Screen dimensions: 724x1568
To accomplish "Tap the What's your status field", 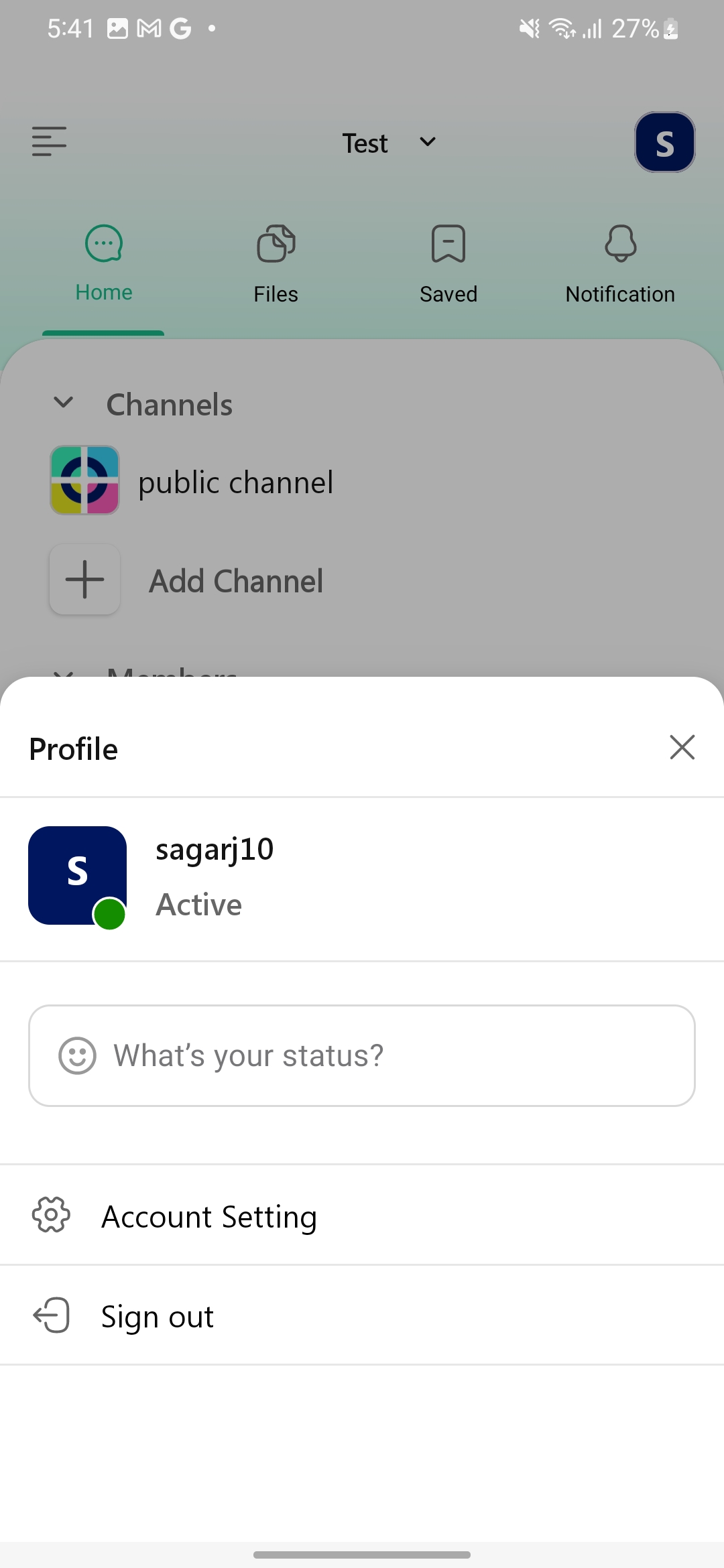I will coord(362,1055).
